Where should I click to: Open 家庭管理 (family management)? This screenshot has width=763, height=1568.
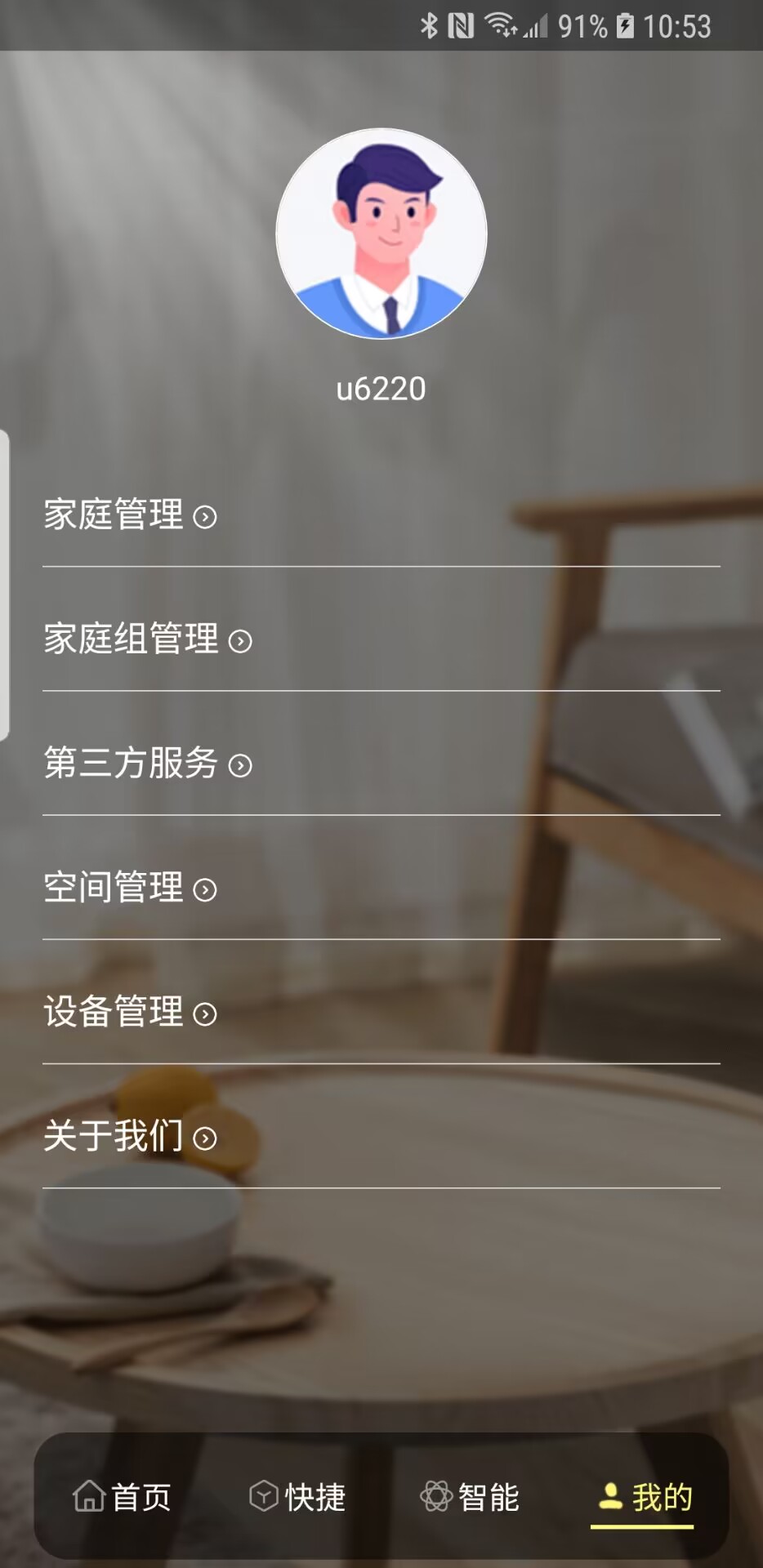coord(130,515)
